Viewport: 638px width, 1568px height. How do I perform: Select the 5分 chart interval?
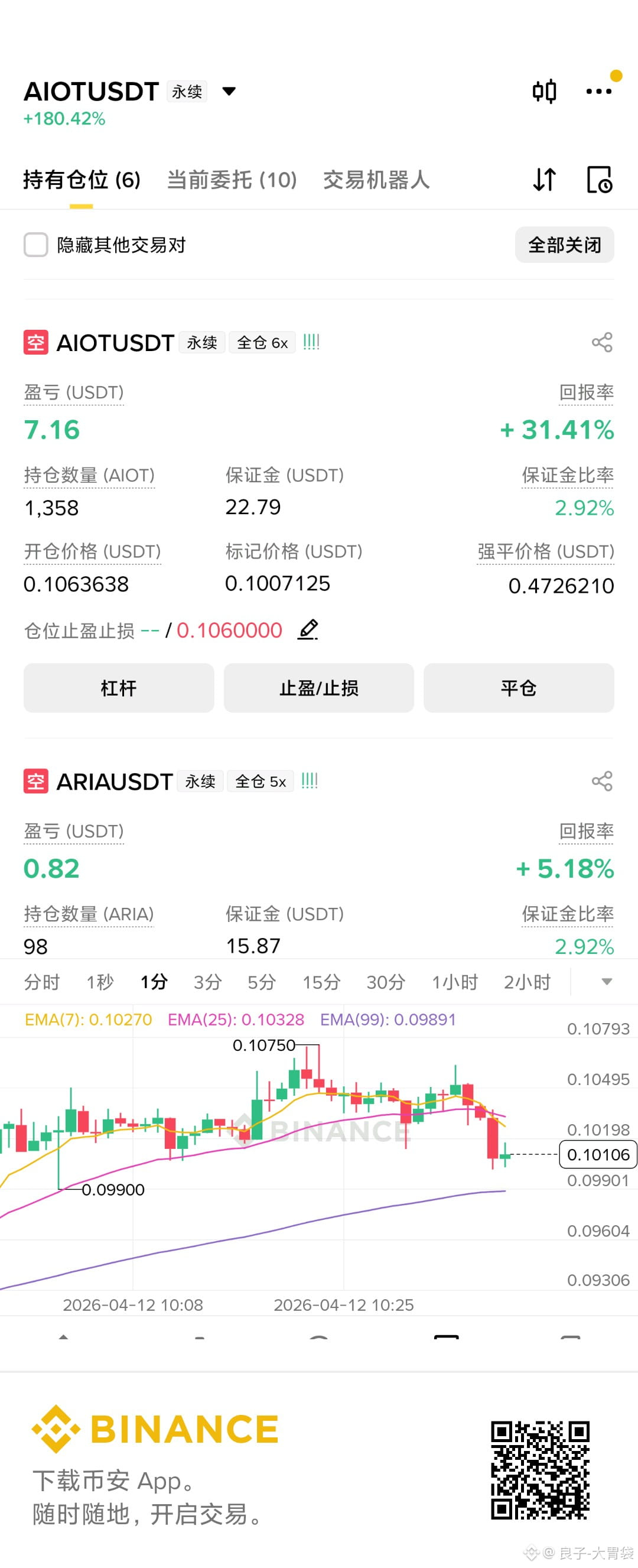tap(262, 982)
